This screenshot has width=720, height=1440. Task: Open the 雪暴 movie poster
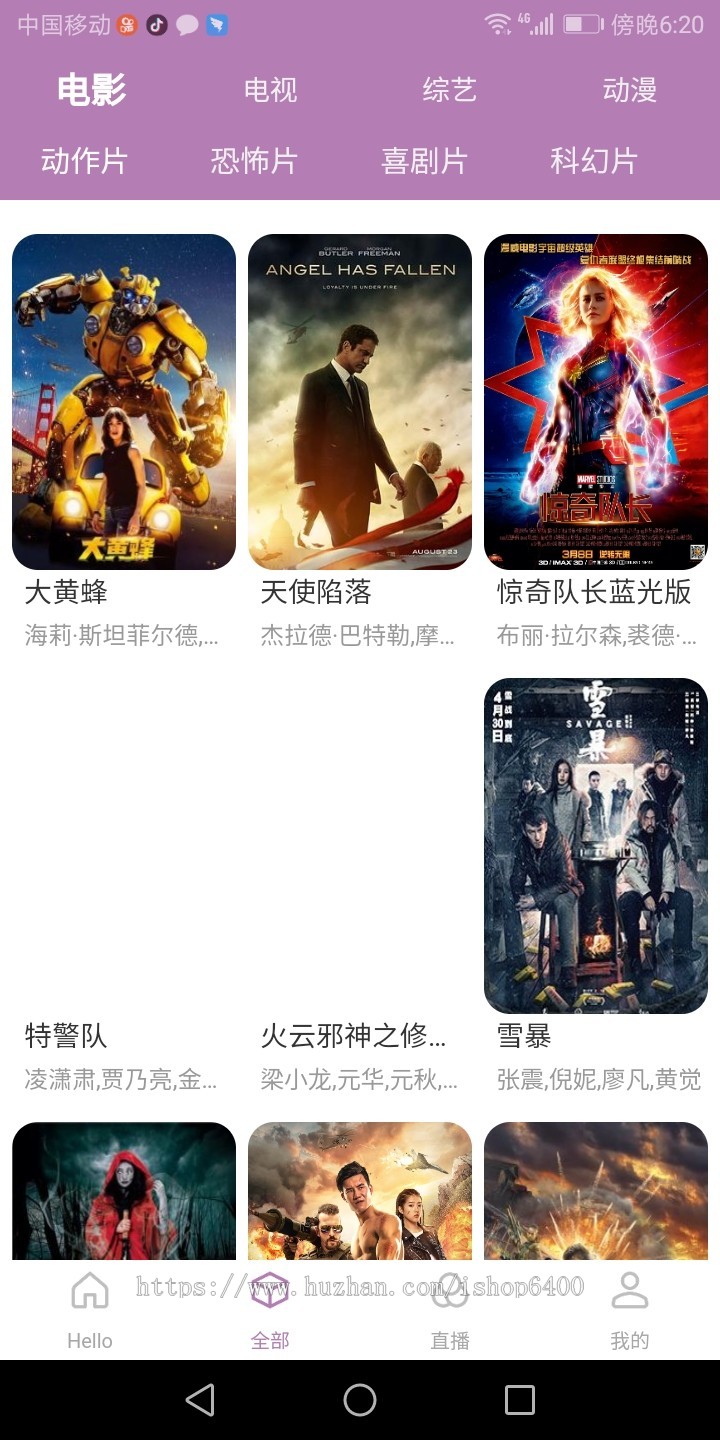point(596,844)
